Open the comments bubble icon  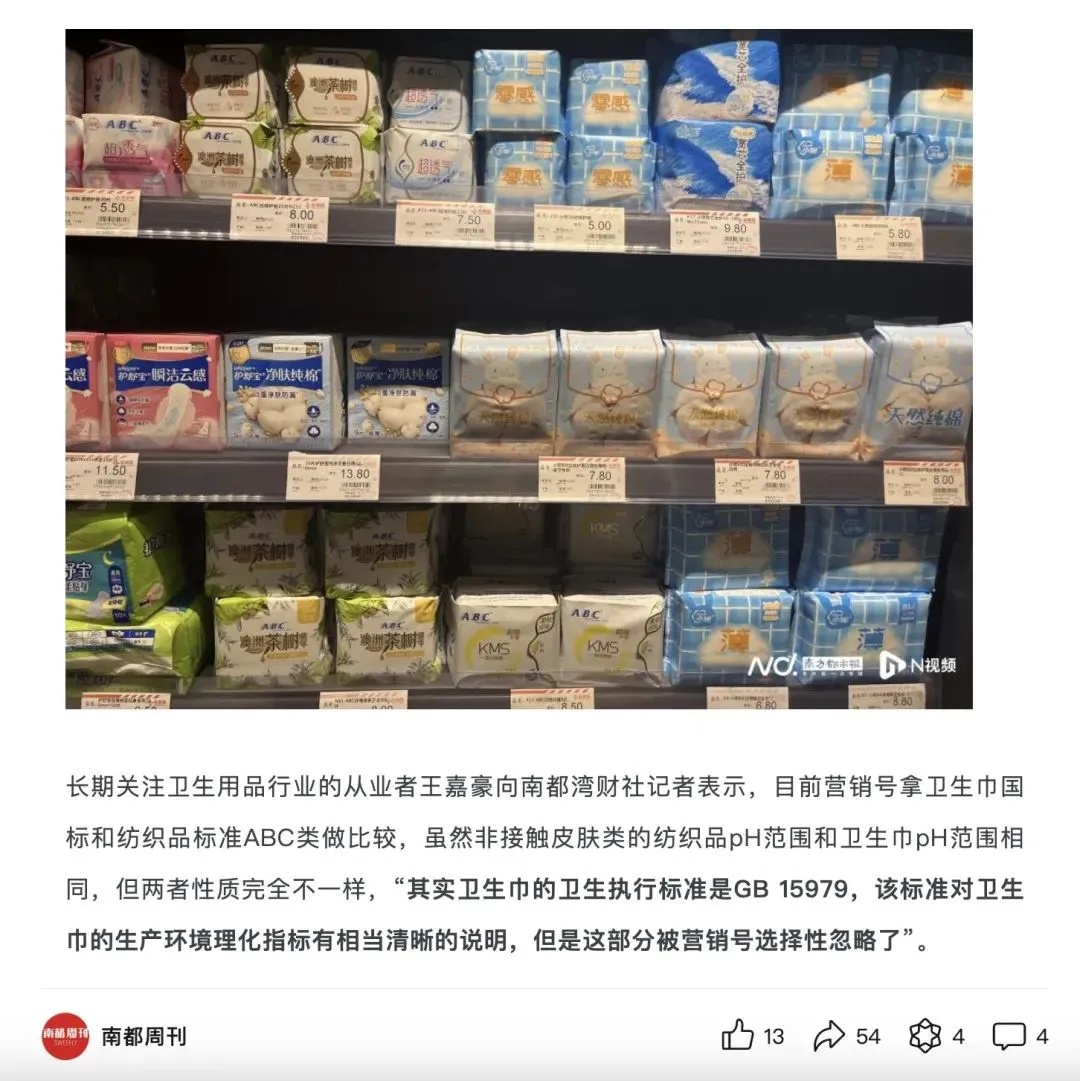click(x=1008, y=1036)
